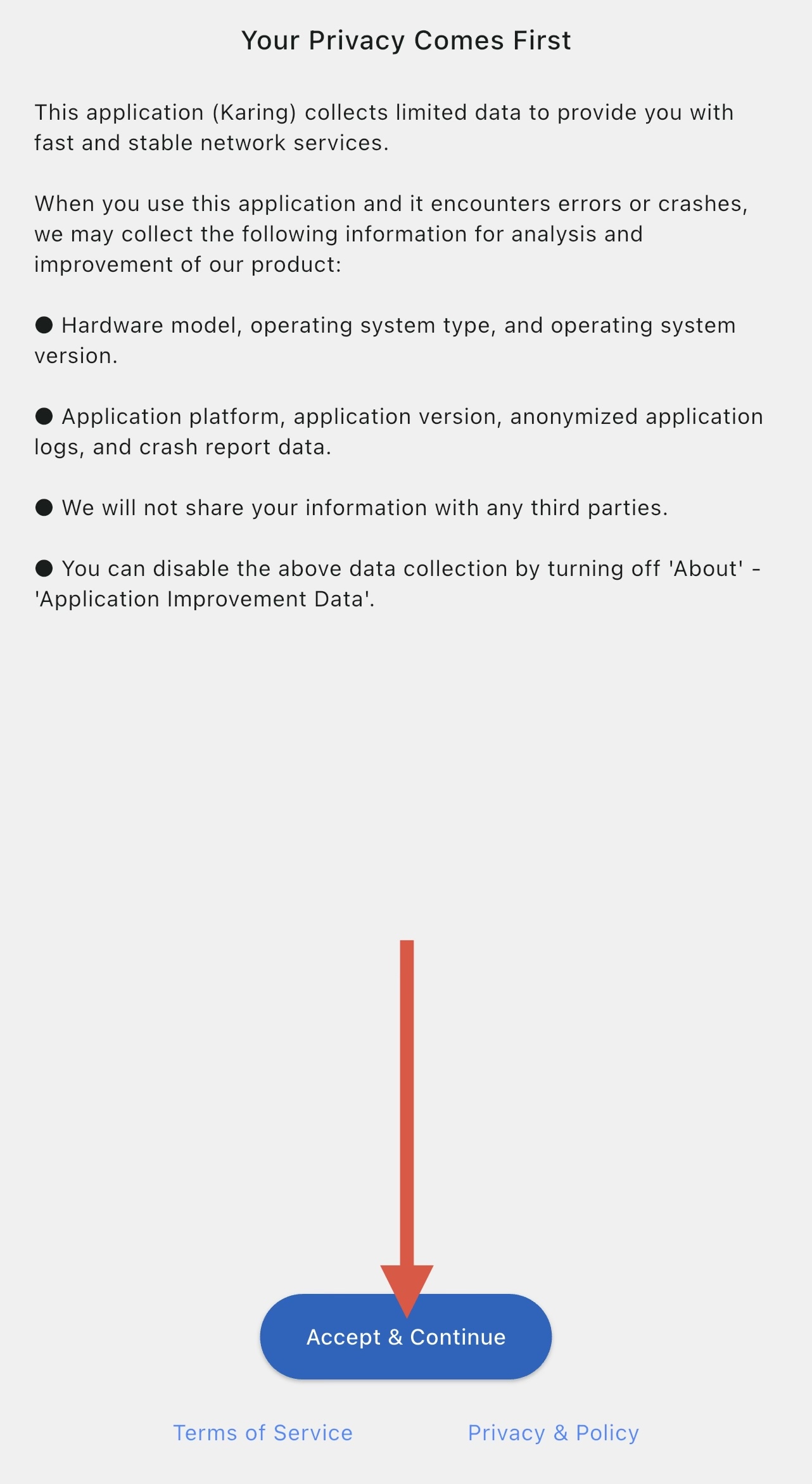Viewport: 812px width, 1484px height.
Task: View the Privacy & Policy link
Action: [x=554, y=1433]
